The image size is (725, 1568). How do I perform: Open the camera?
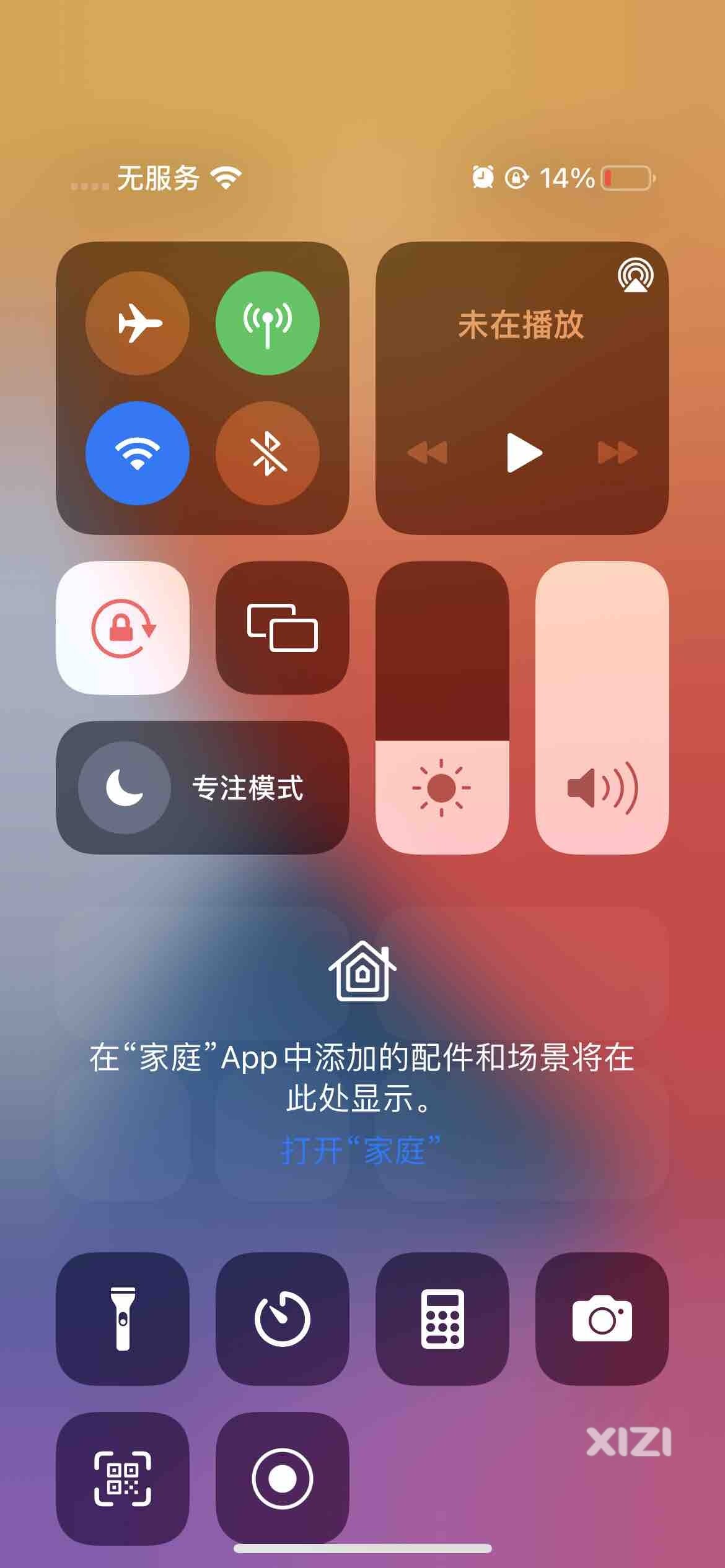(602, 1319)
